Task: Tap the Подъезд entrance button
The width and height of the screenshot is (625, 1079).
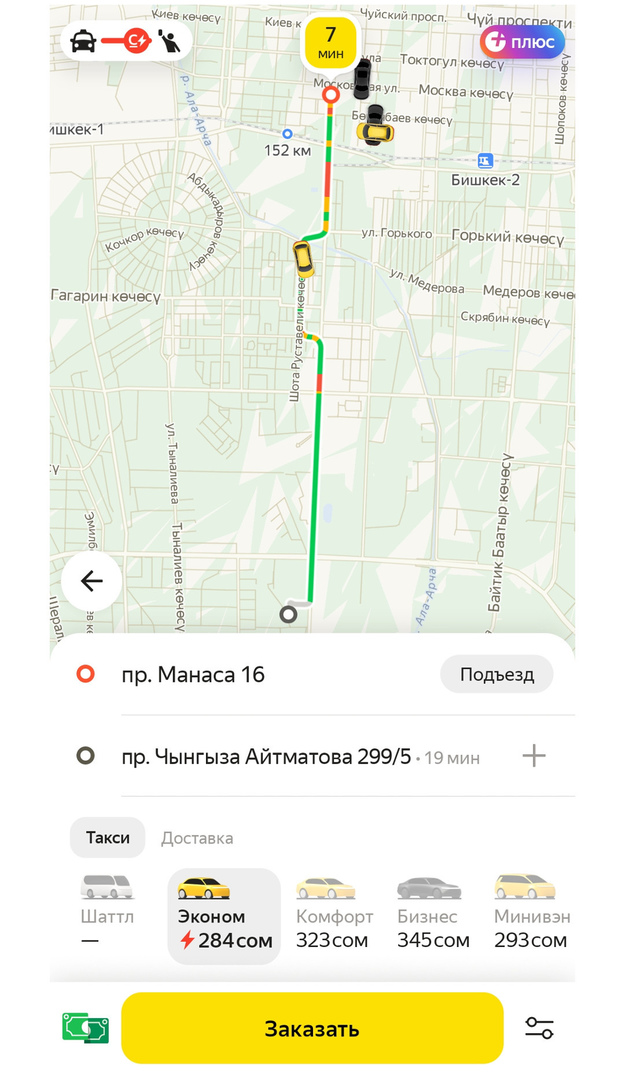Action: tap(496, 674)
